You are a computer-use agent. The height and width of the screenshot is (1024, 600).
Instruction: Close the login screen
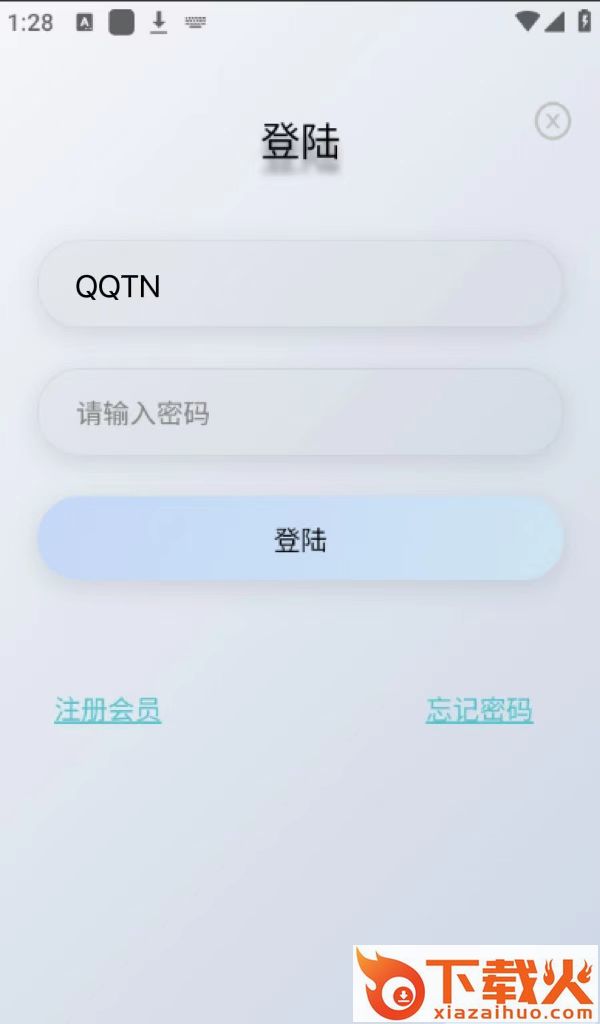(x=552, y=122)
